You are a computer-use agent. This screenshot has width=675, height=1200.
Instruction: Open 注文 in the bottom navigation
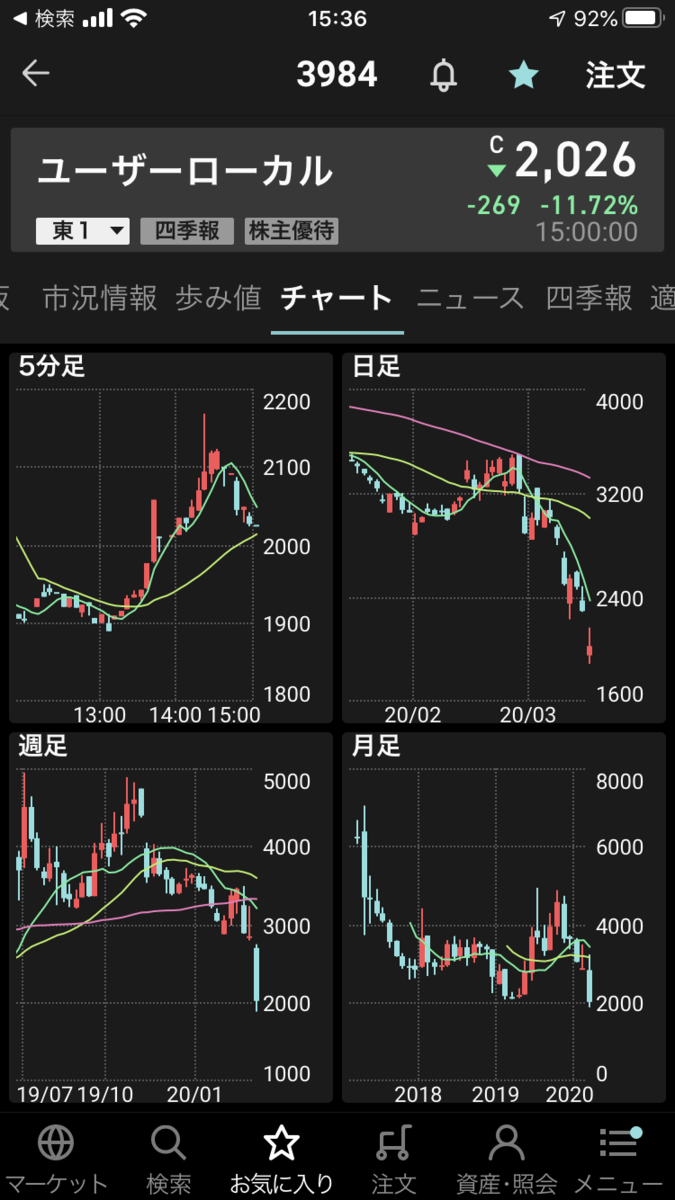(x=394, y=1158)
